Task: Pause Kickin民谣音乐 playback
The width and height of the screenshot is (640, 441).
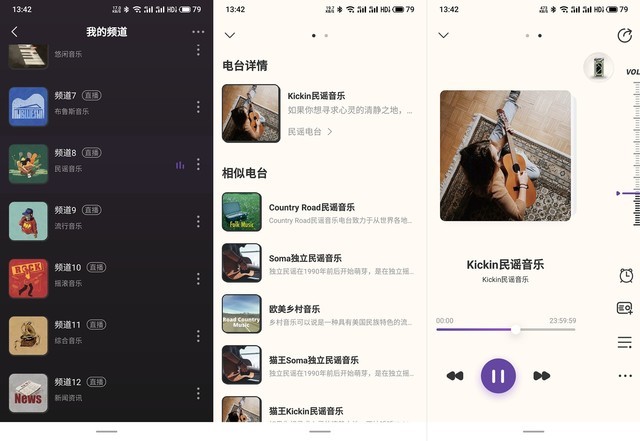Action: pos(498,376)
